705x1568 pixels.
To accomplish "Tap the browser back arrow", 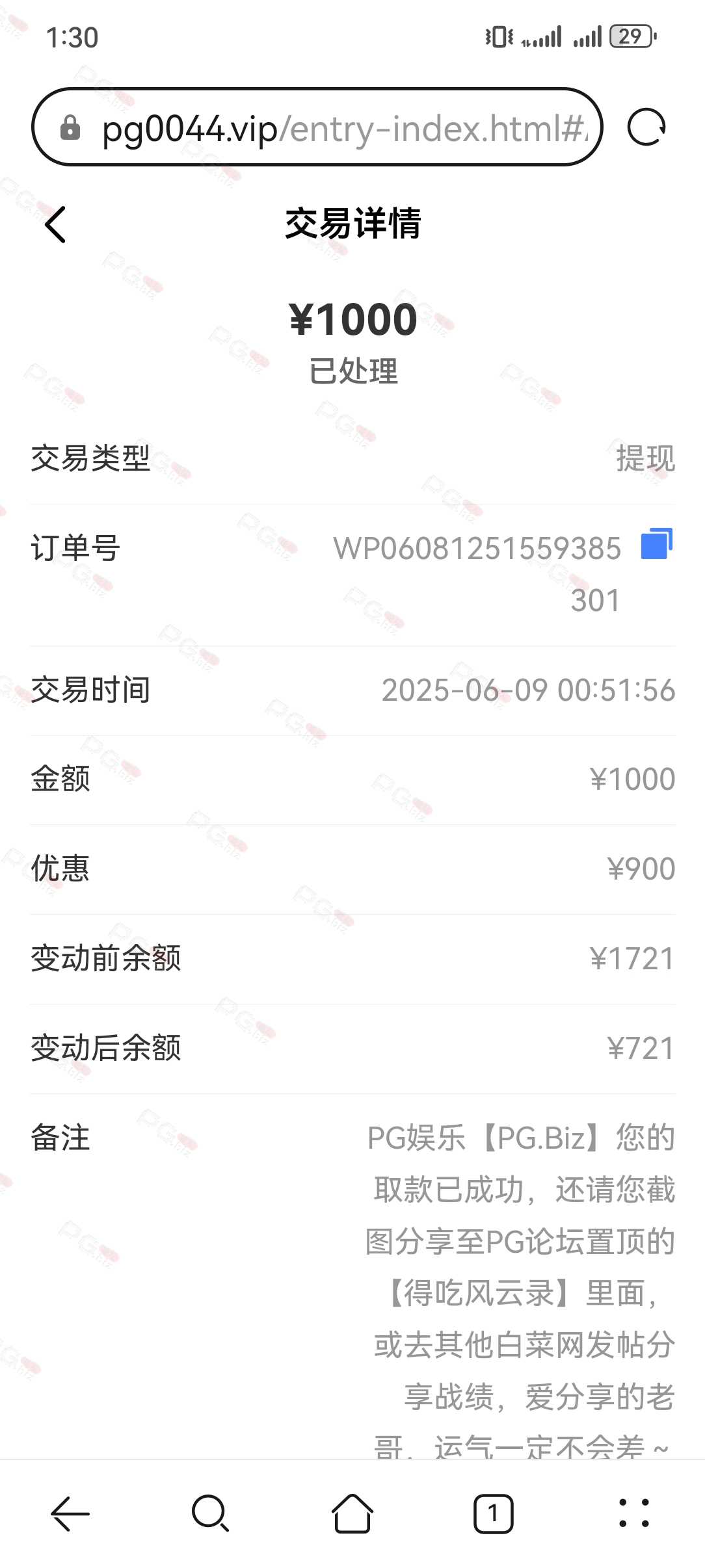I will [70, 1514].
